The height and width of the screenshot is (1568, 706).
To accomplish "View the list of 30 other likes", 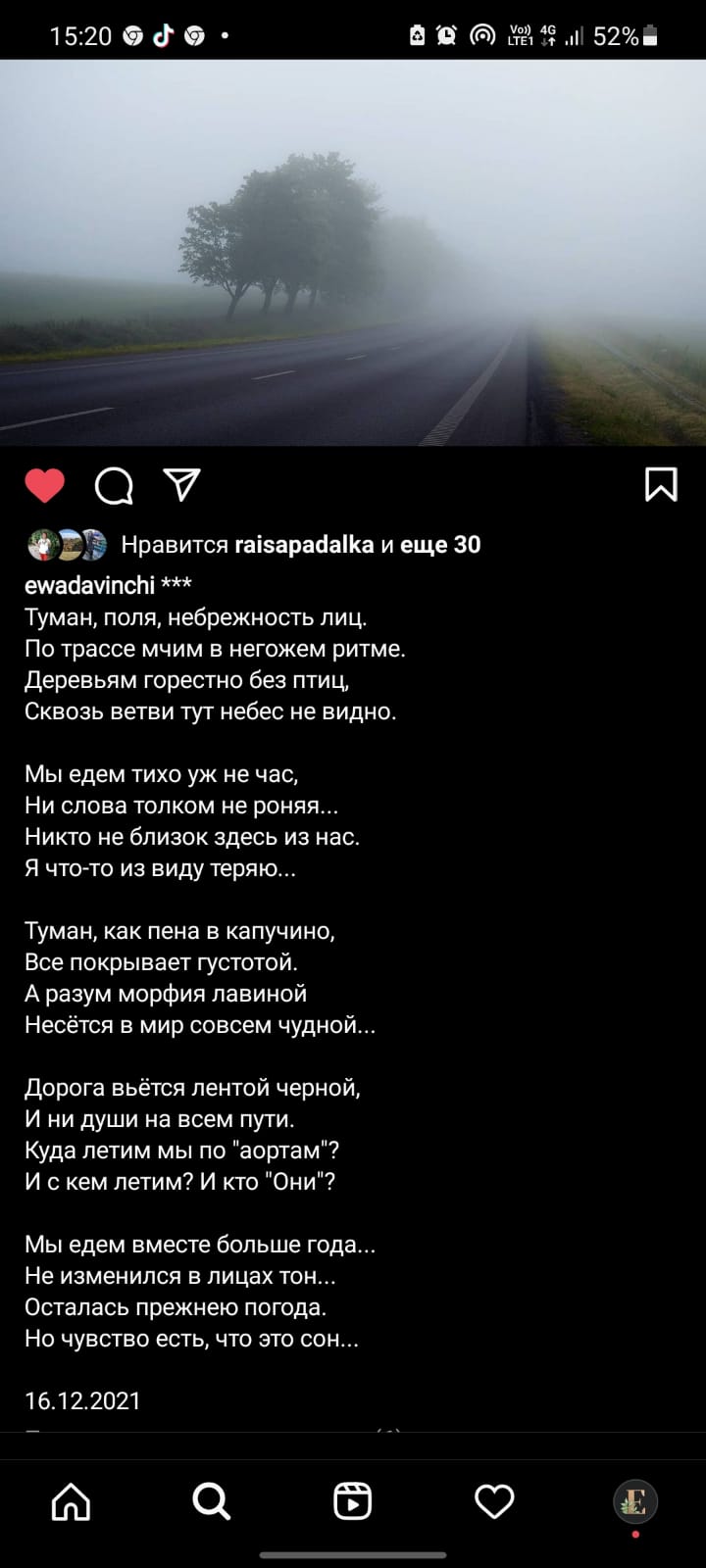I will (x=440, y=545).
